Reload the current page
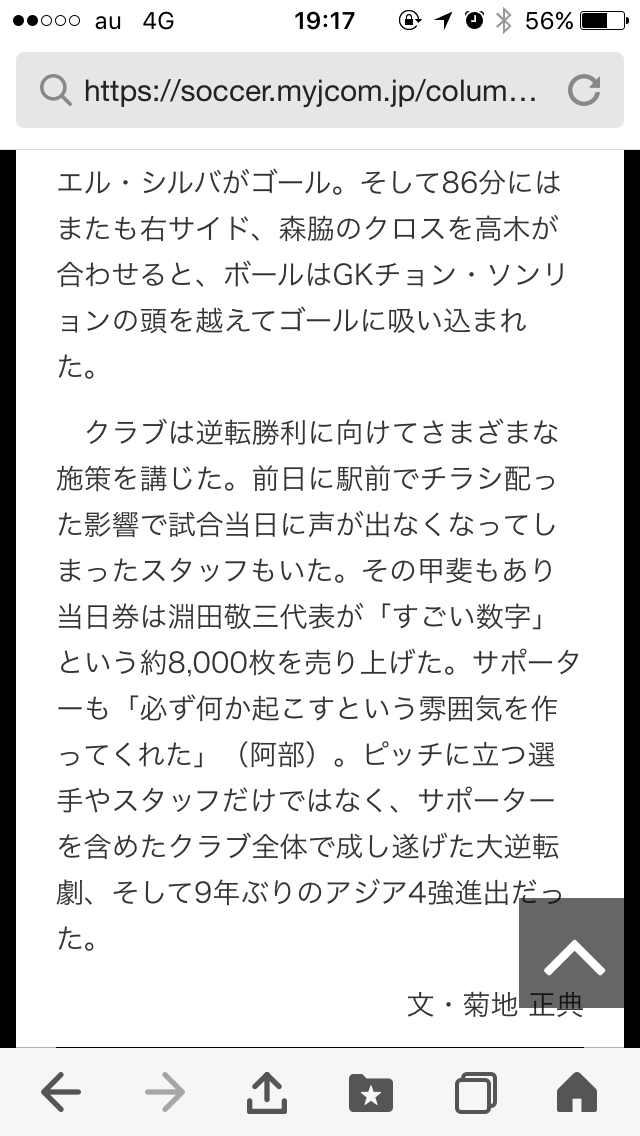 [x=583, y=92]
